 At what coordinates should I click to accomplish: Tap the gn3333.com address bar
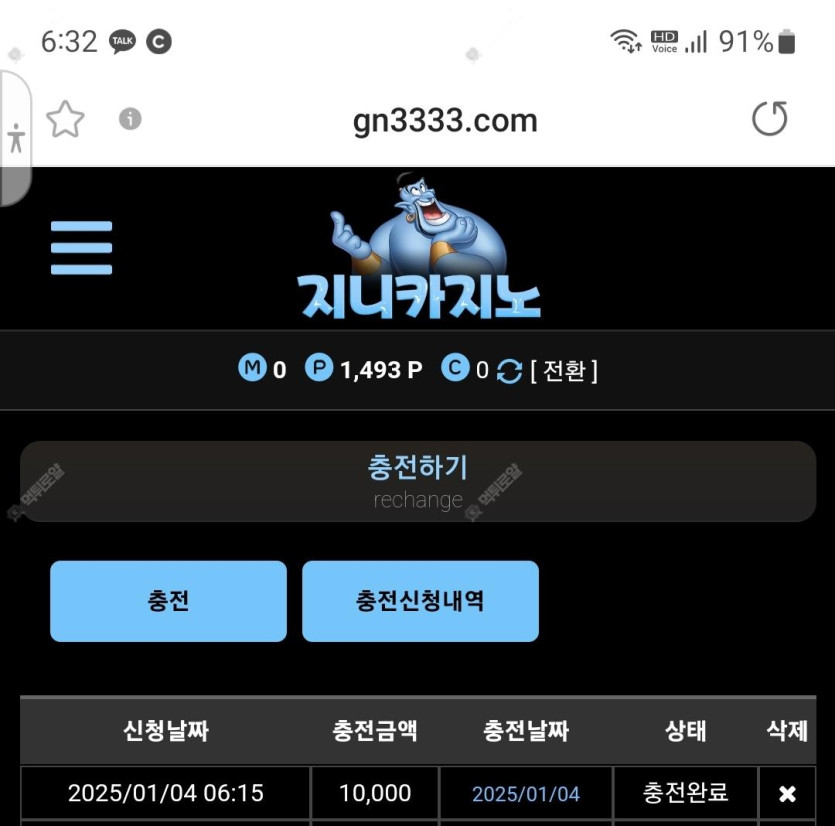[x=445, y=121]
